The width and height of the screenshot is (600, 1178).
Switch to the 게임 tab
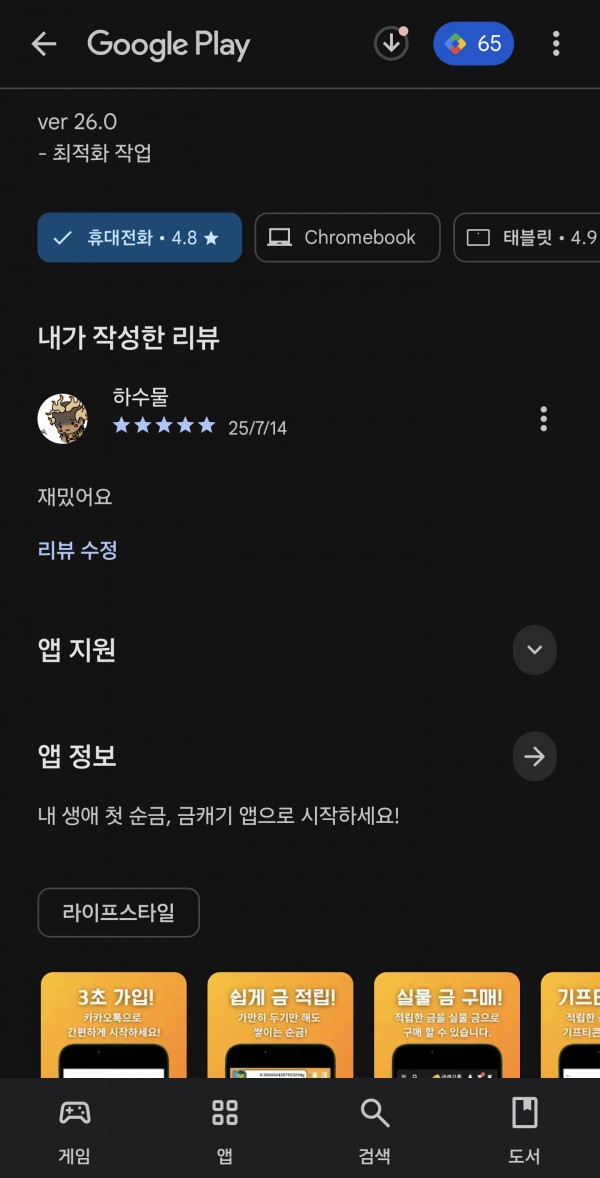coord(74,1130)
